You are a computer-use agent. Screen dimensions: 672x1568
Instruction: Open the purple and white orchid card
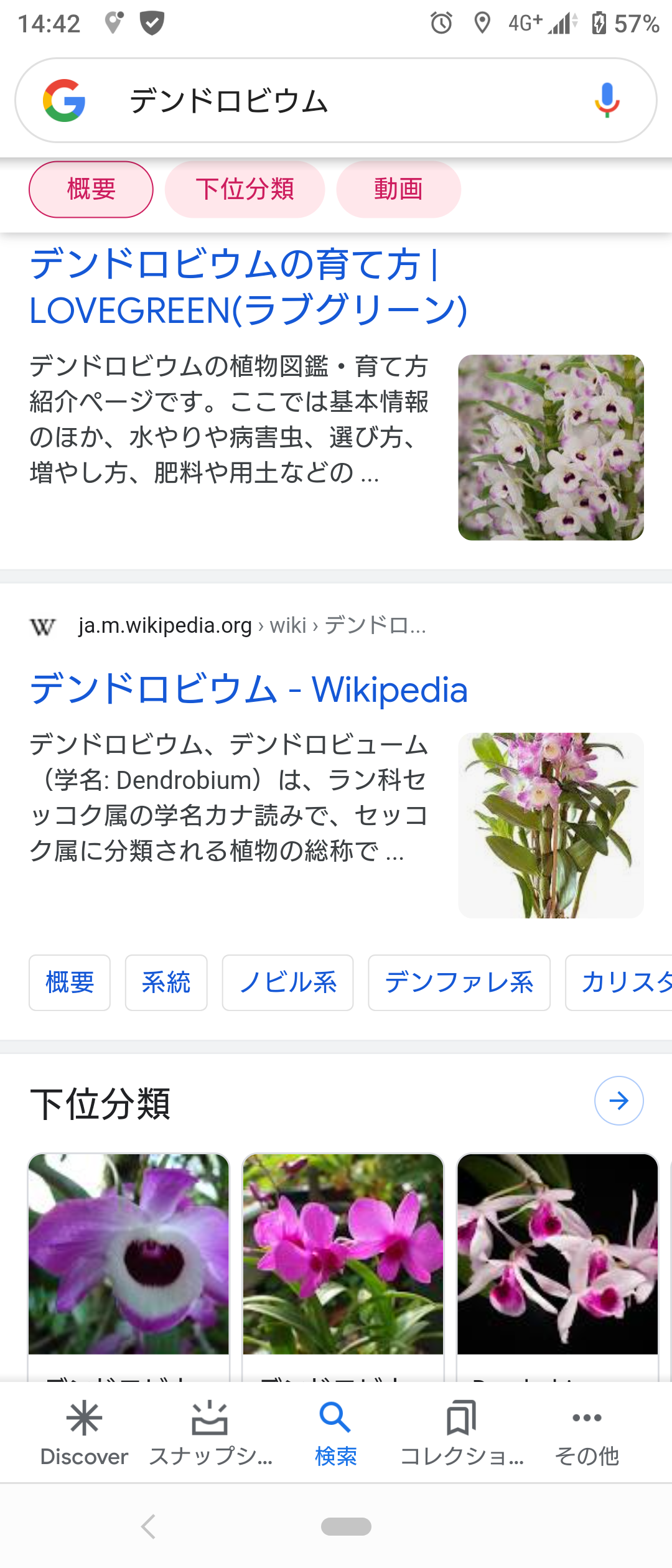(x=129, y=1254)
